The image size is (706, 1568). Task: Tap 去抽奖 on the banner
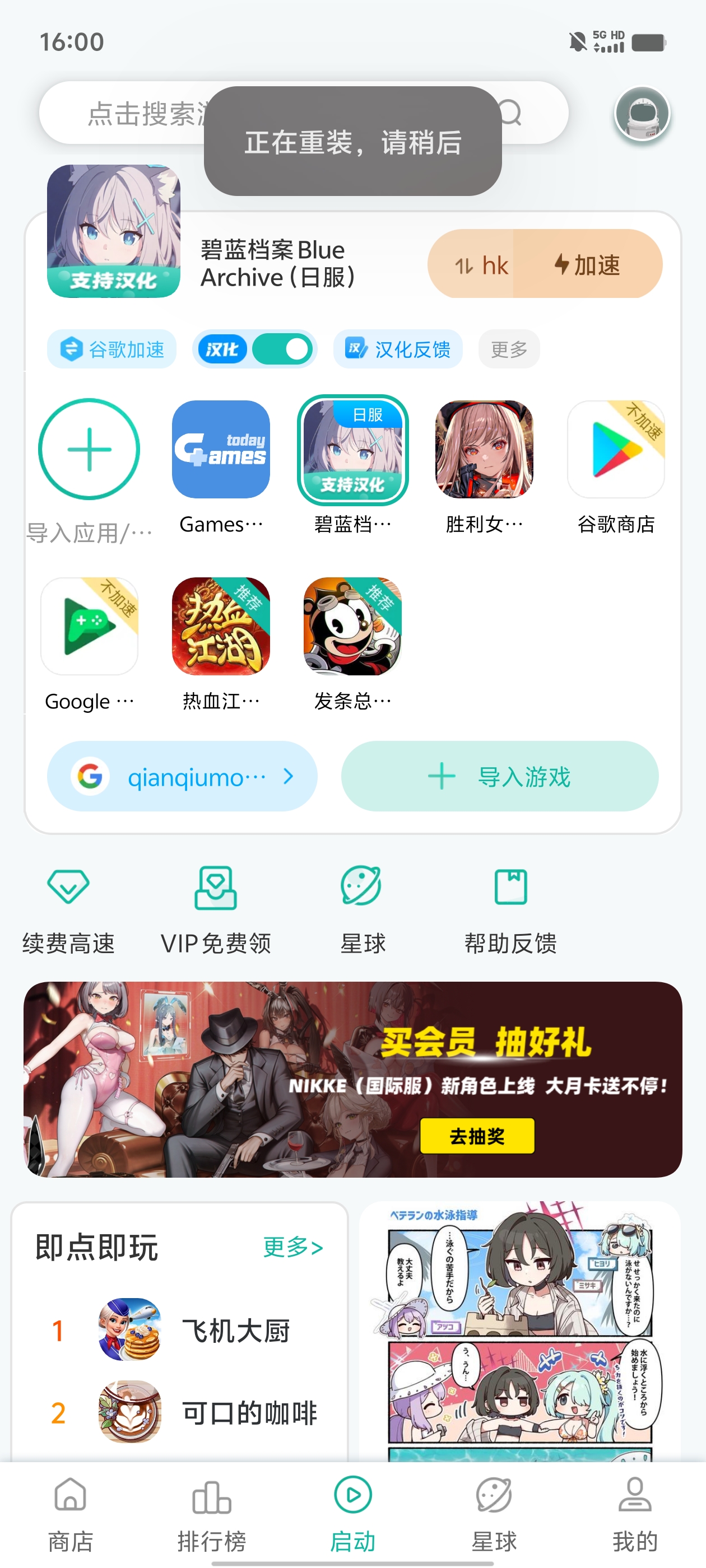click(x=477, y=1136)
